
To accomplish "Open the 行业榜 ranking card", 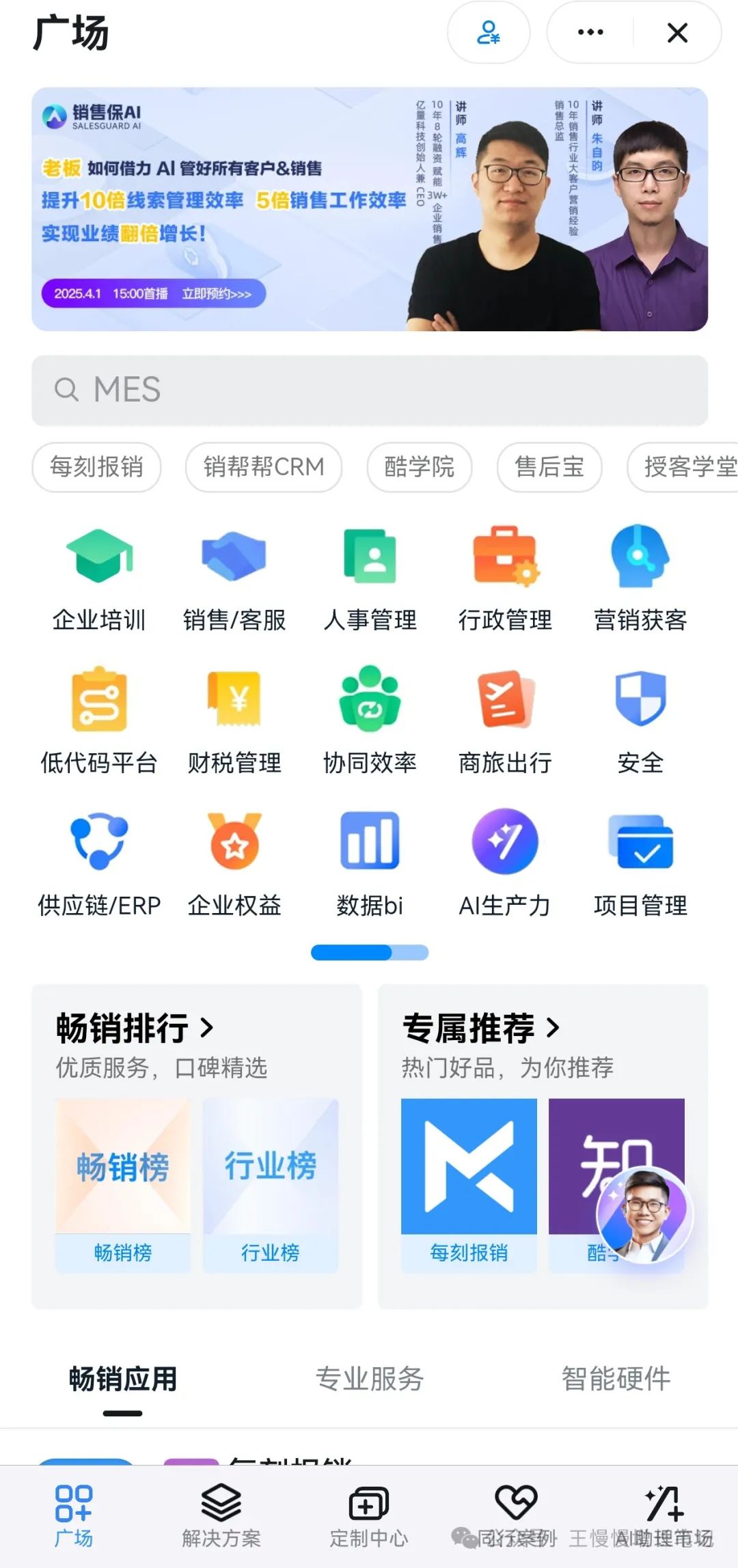I will pyautogui.click(x=271, y=1185).
